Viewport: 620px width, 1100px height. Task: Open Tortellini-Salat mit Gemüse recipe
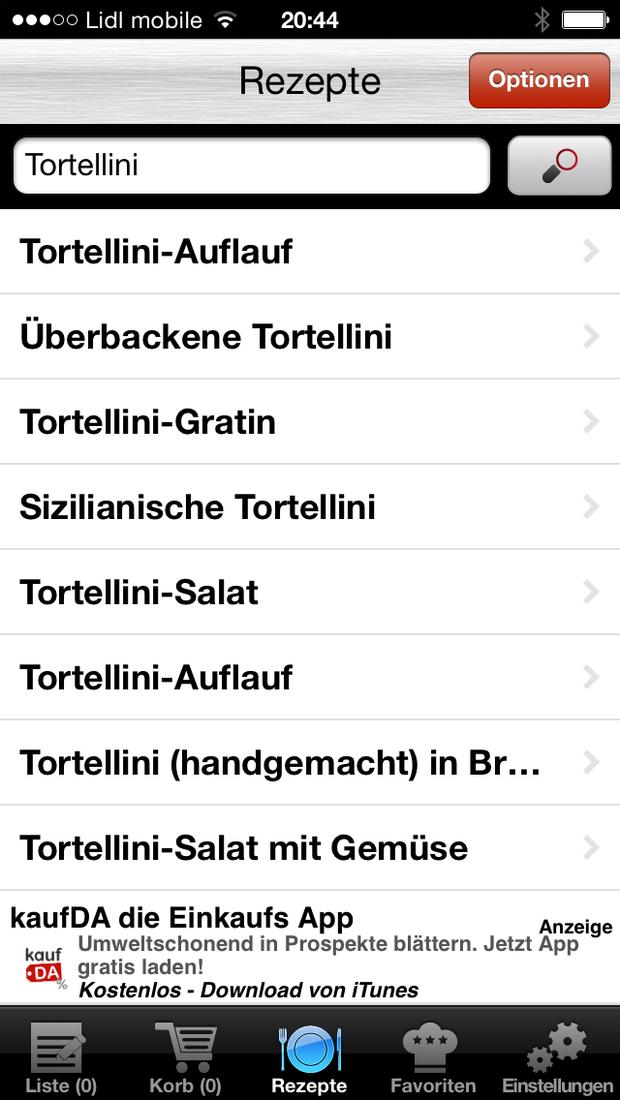[x=310, y=848]
